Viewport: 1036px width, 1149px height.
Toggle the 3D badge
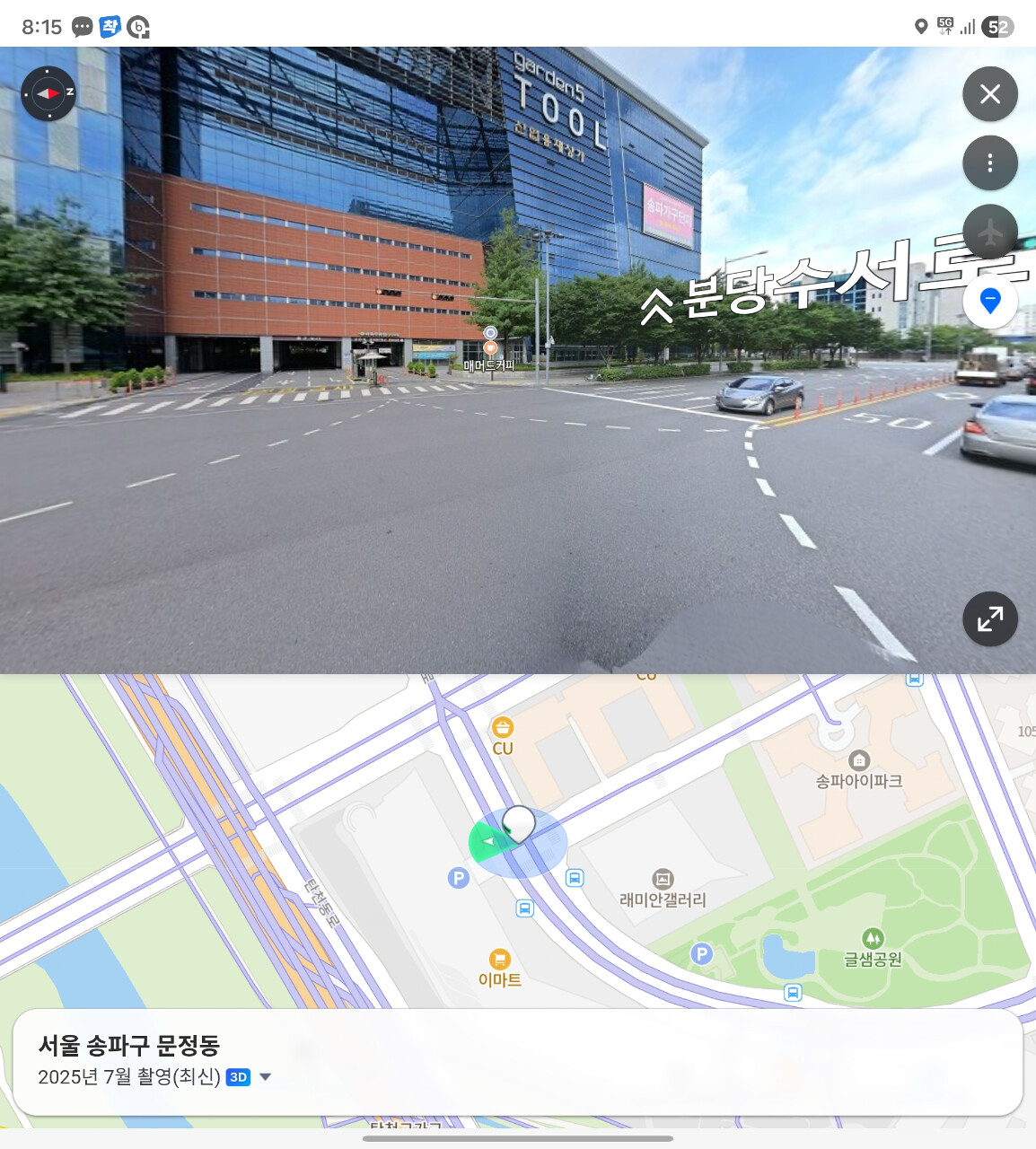tap(238, 1077)
